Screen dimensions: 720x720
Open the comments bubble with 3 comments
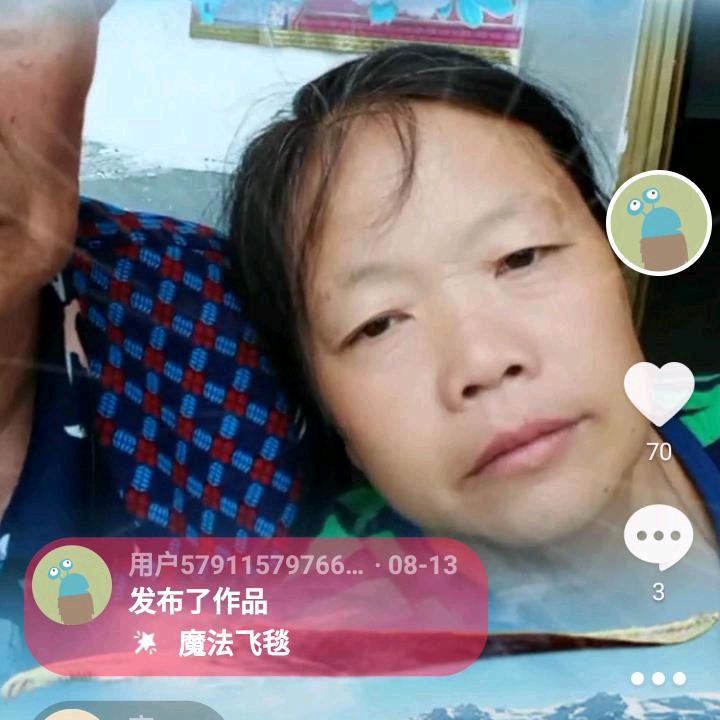click(658, 536)
